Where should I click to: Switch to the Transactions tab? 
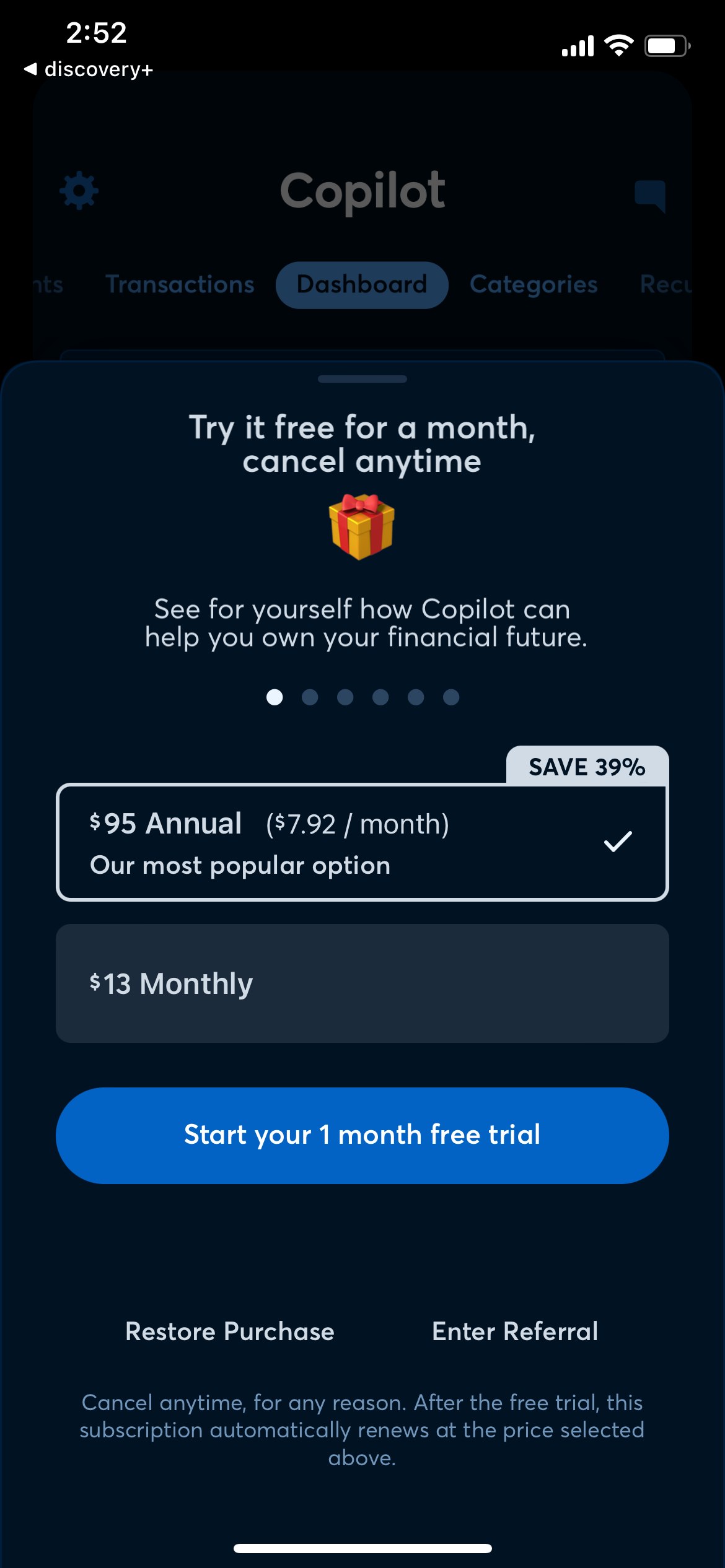click(181, 284)
